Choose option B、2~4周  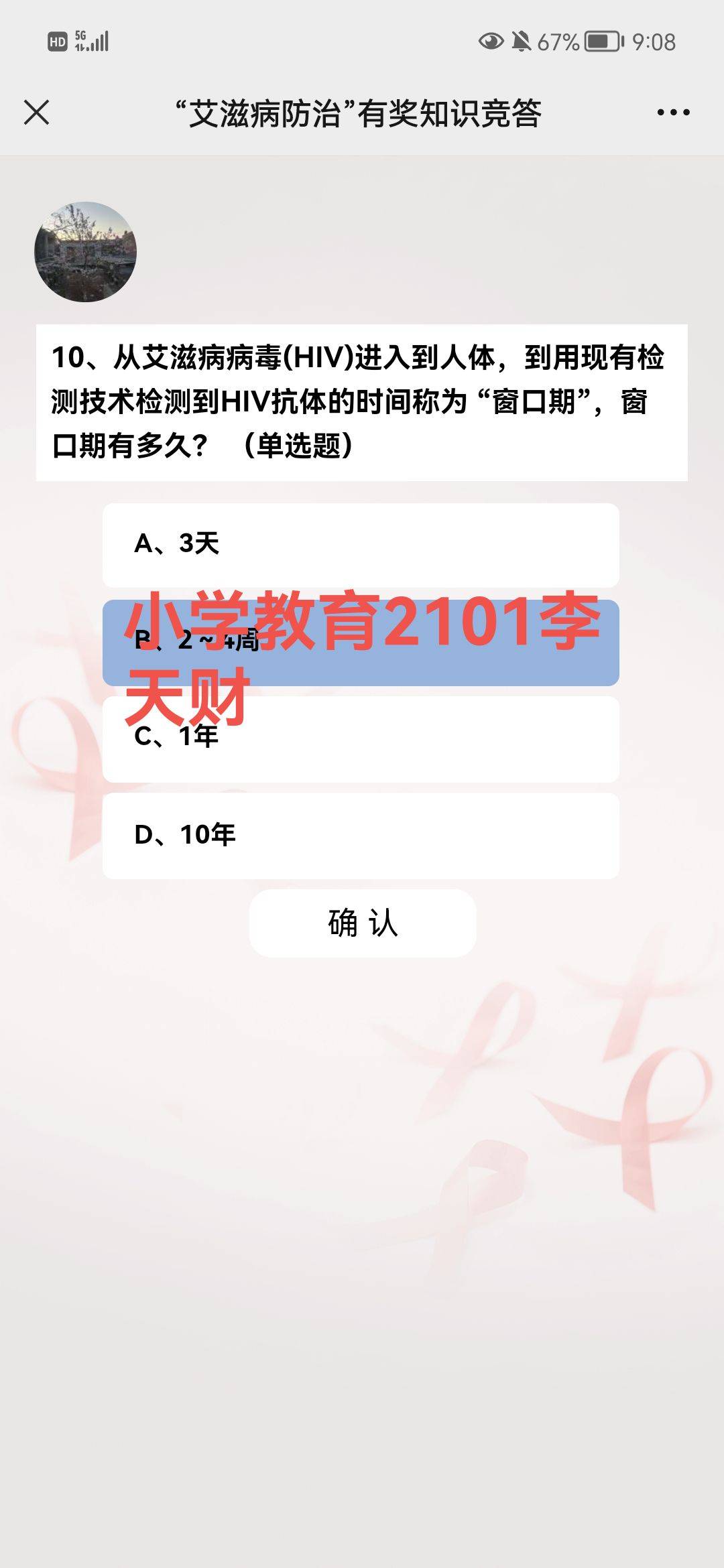coord(361,642)
